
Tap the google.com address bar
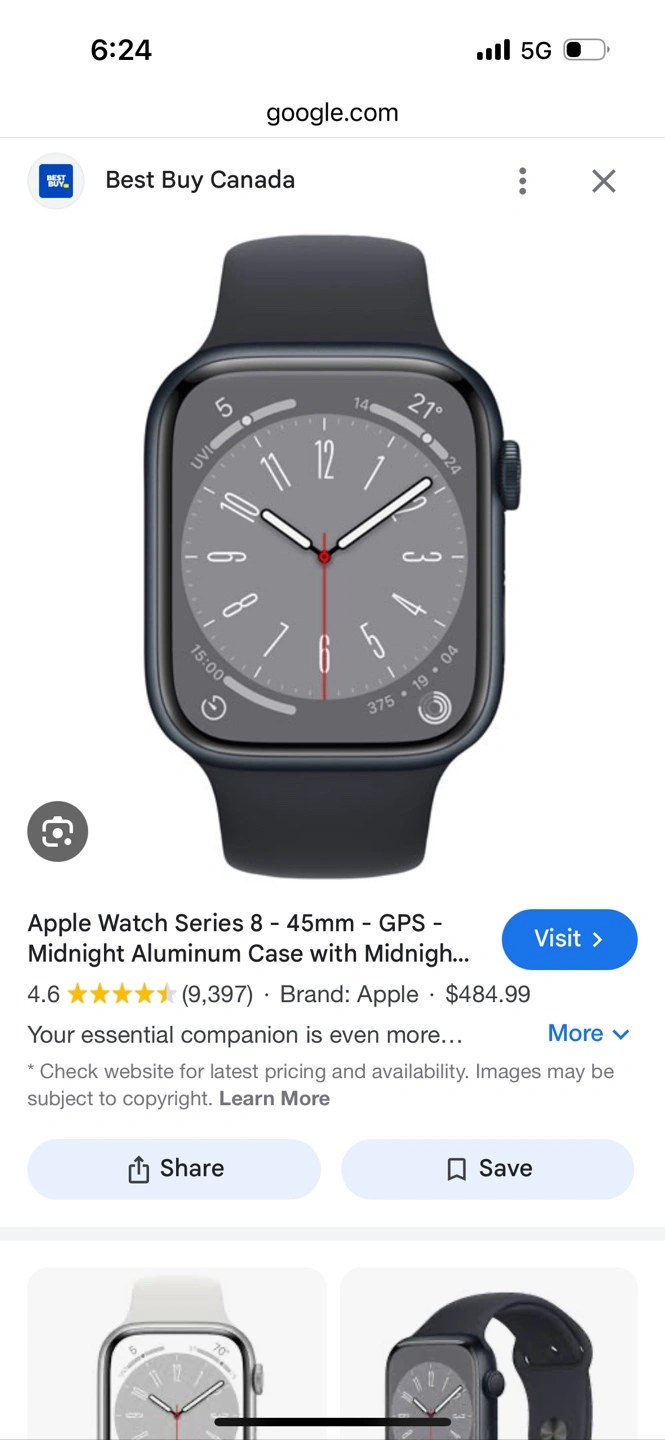(332, 113)
